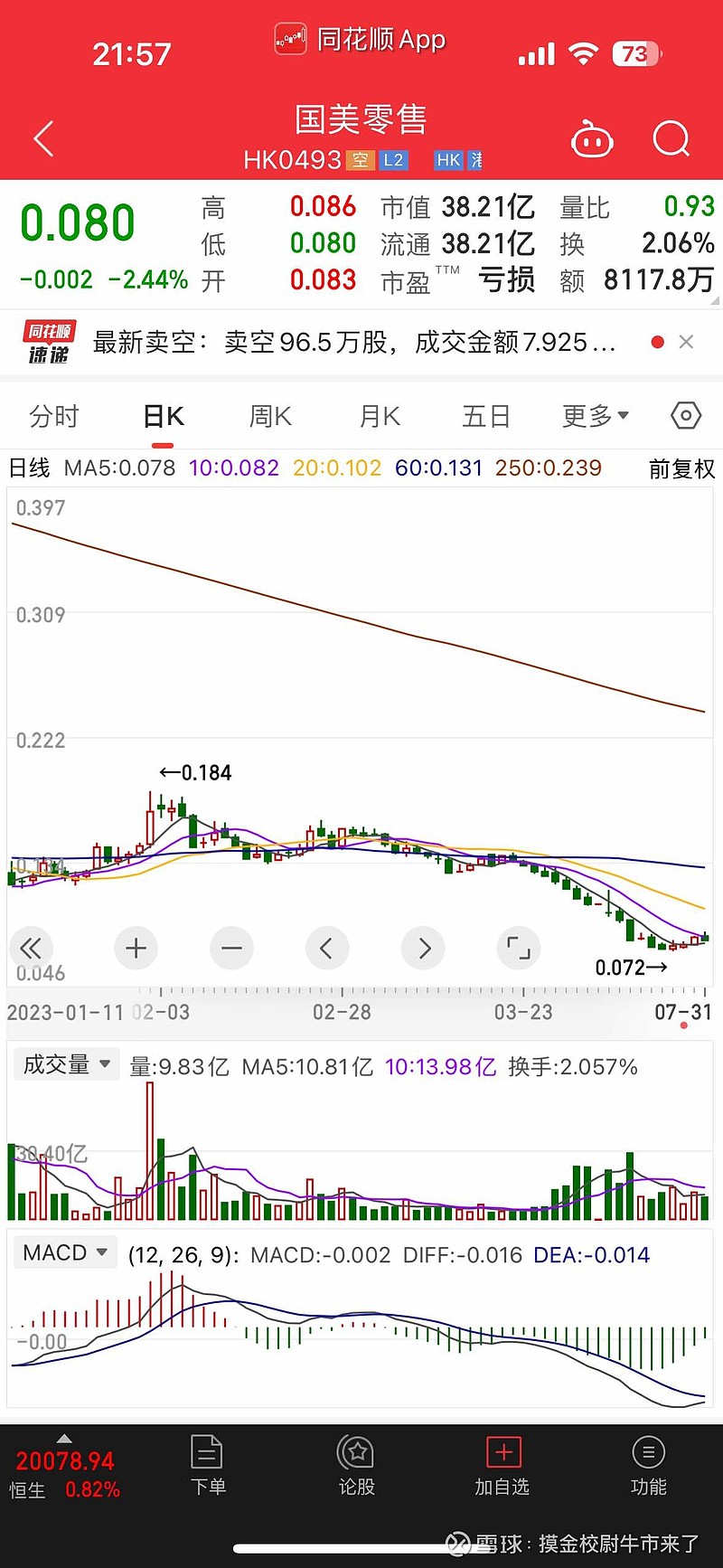Switch to the 分时 chart tab
The height and width of the screenshot is (1568, 723).
click(x=53, y=415)
